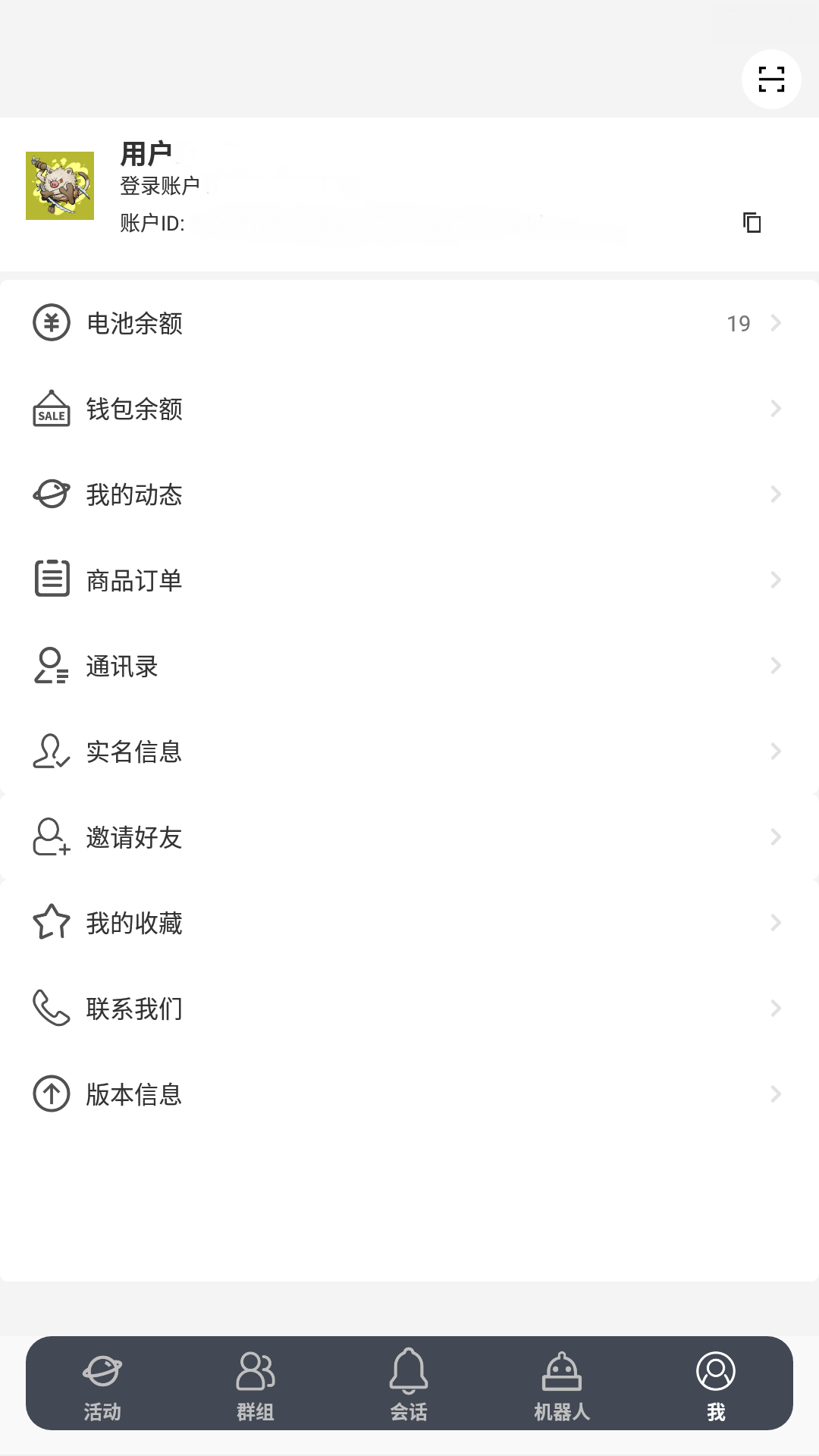This screenshot has height=1456, width=819.
Task: Tap the upward arrow icon for 版本信息
Action: coord(50,1094)
